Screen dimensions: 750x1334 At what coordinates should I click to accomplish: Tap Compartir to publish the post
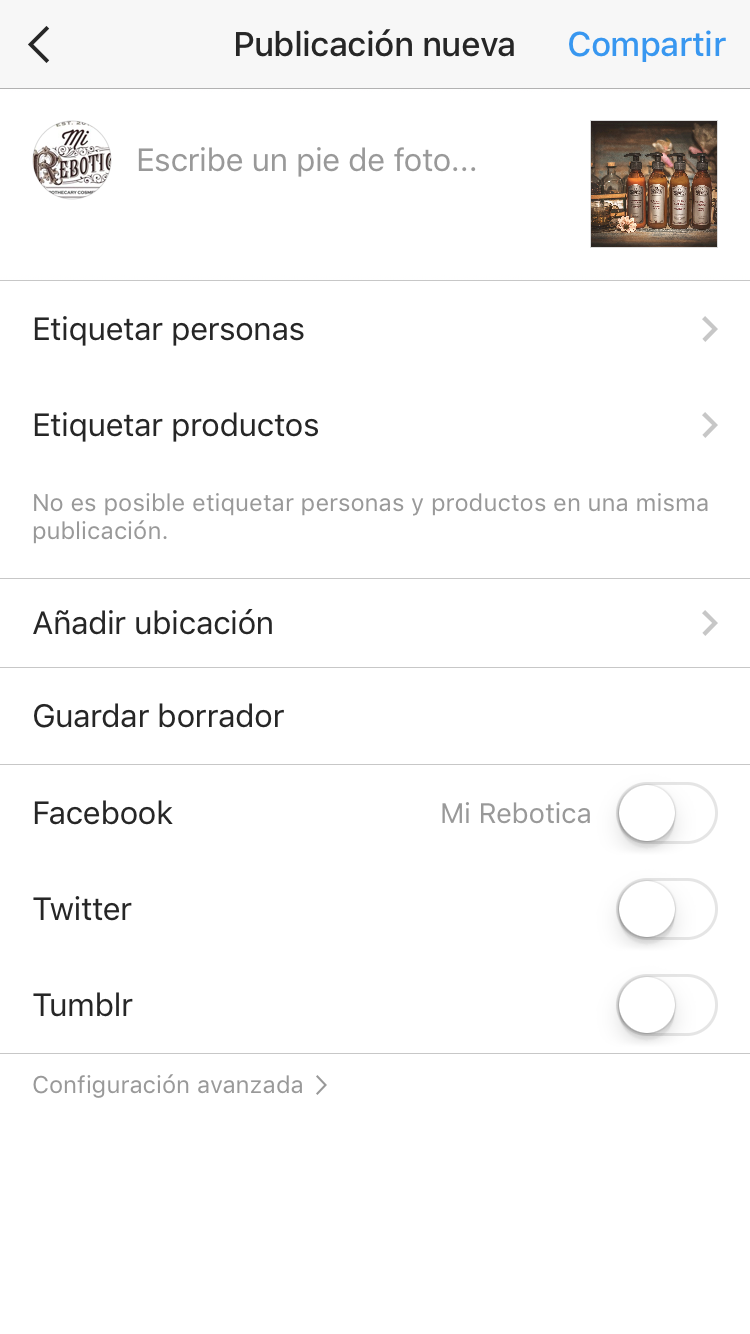pyautogui.click(x=646, y=45)
